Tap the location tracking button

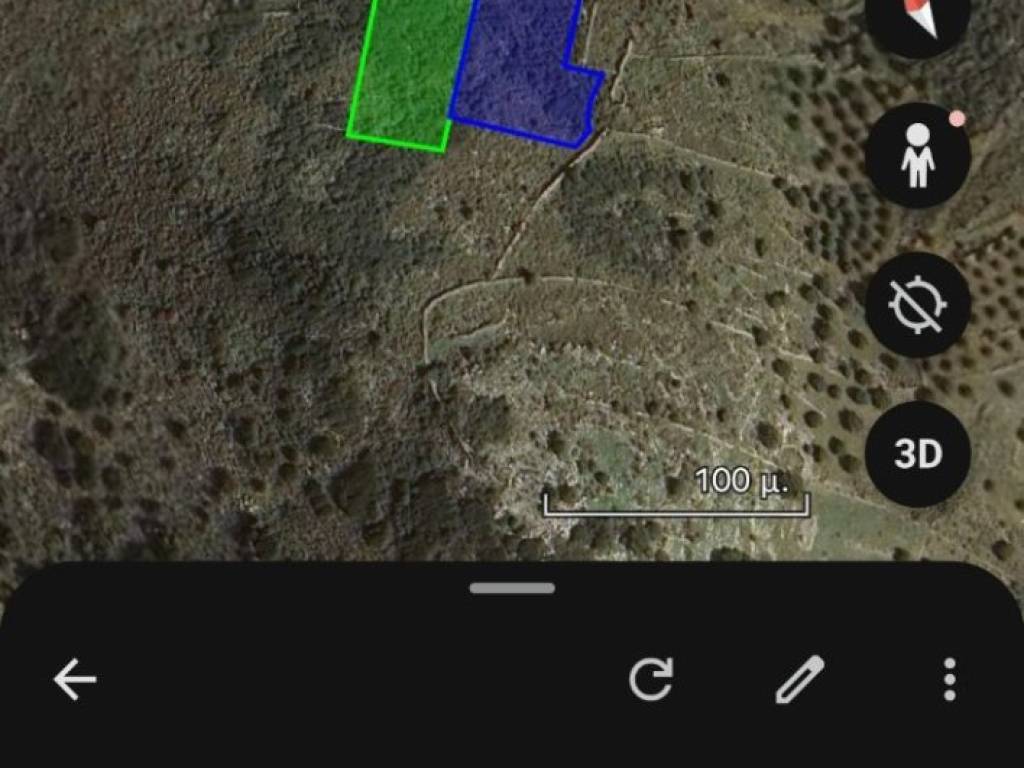pyautogui.click(x=917, y=305)
